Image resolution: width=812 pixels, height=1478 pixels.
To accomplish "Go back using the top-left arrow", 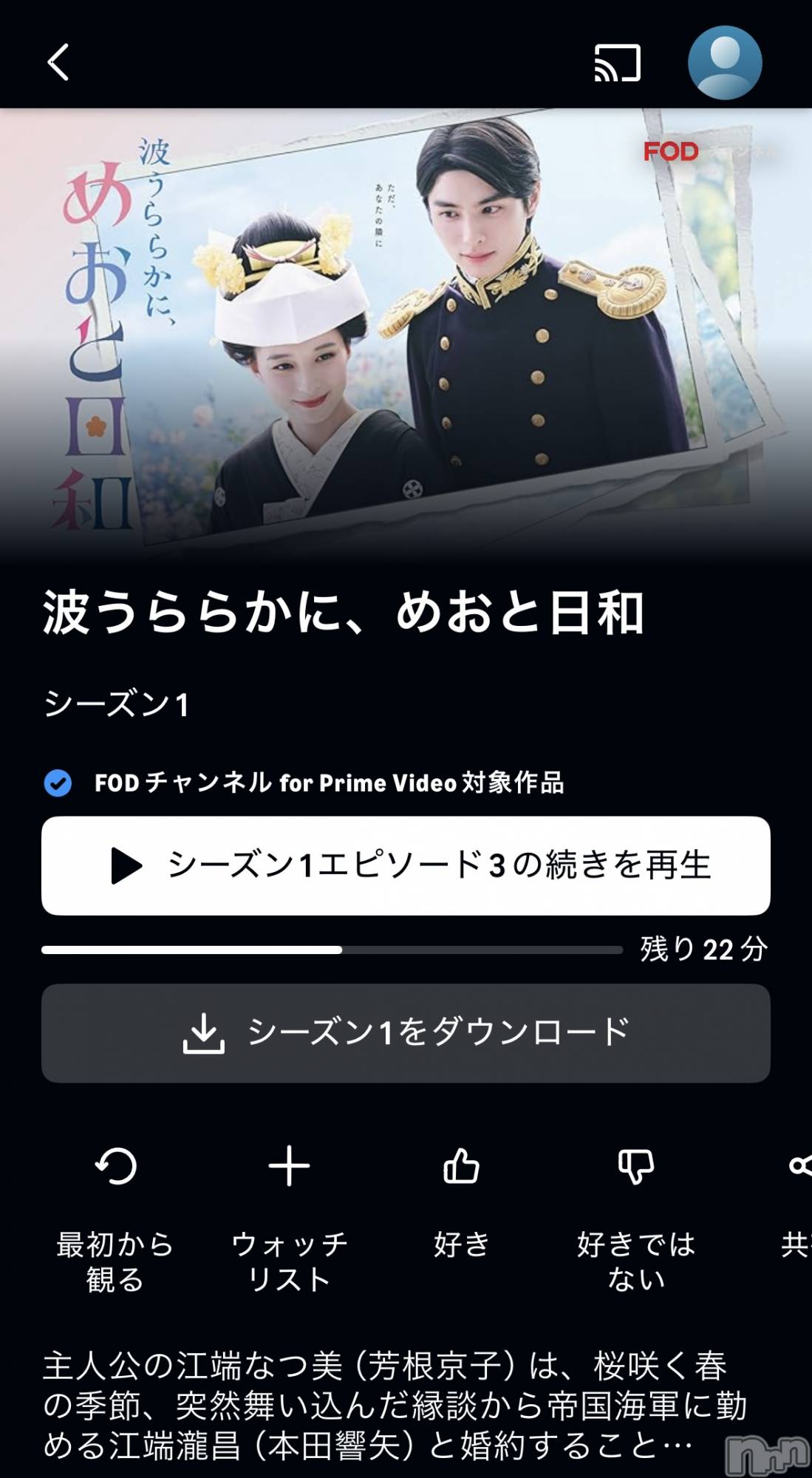I will (x=58, y=62).
